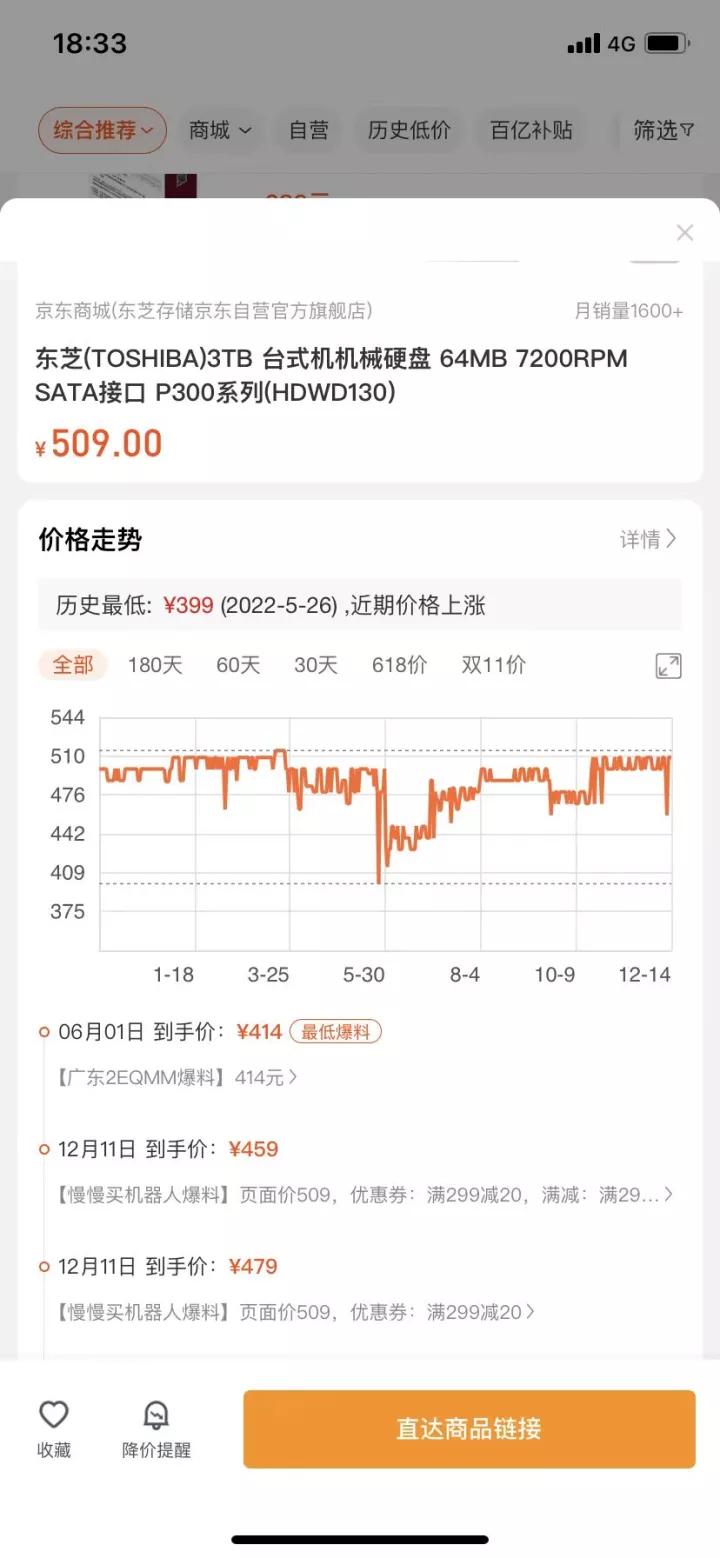The height and width of the screenshot is (1558, 720).
Task: Tap the 直达商品链接 button
Action: coord(468,1429)
